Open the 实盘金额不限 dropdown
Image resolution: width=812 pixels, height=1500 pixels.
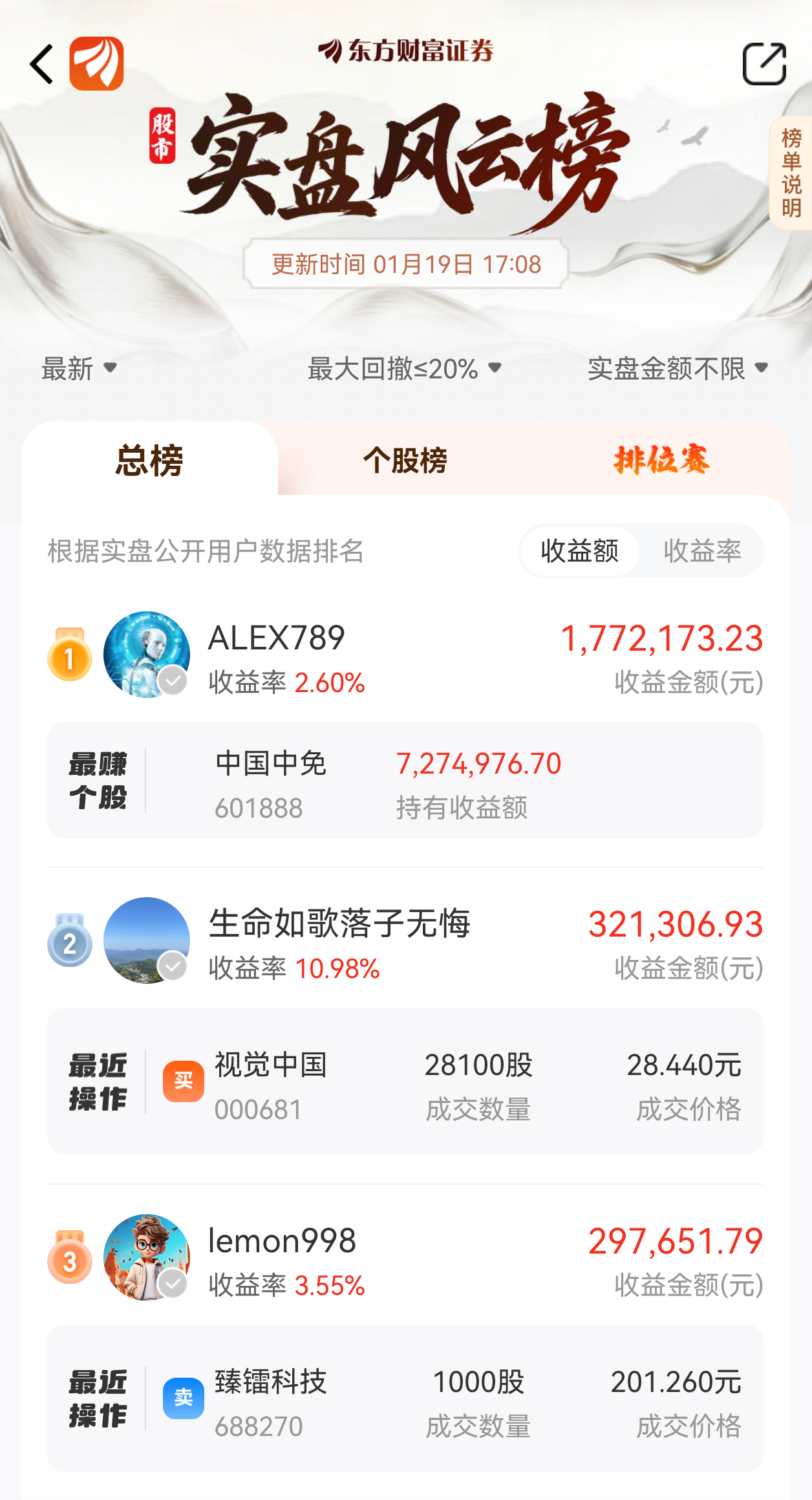[x=676, y=369]
